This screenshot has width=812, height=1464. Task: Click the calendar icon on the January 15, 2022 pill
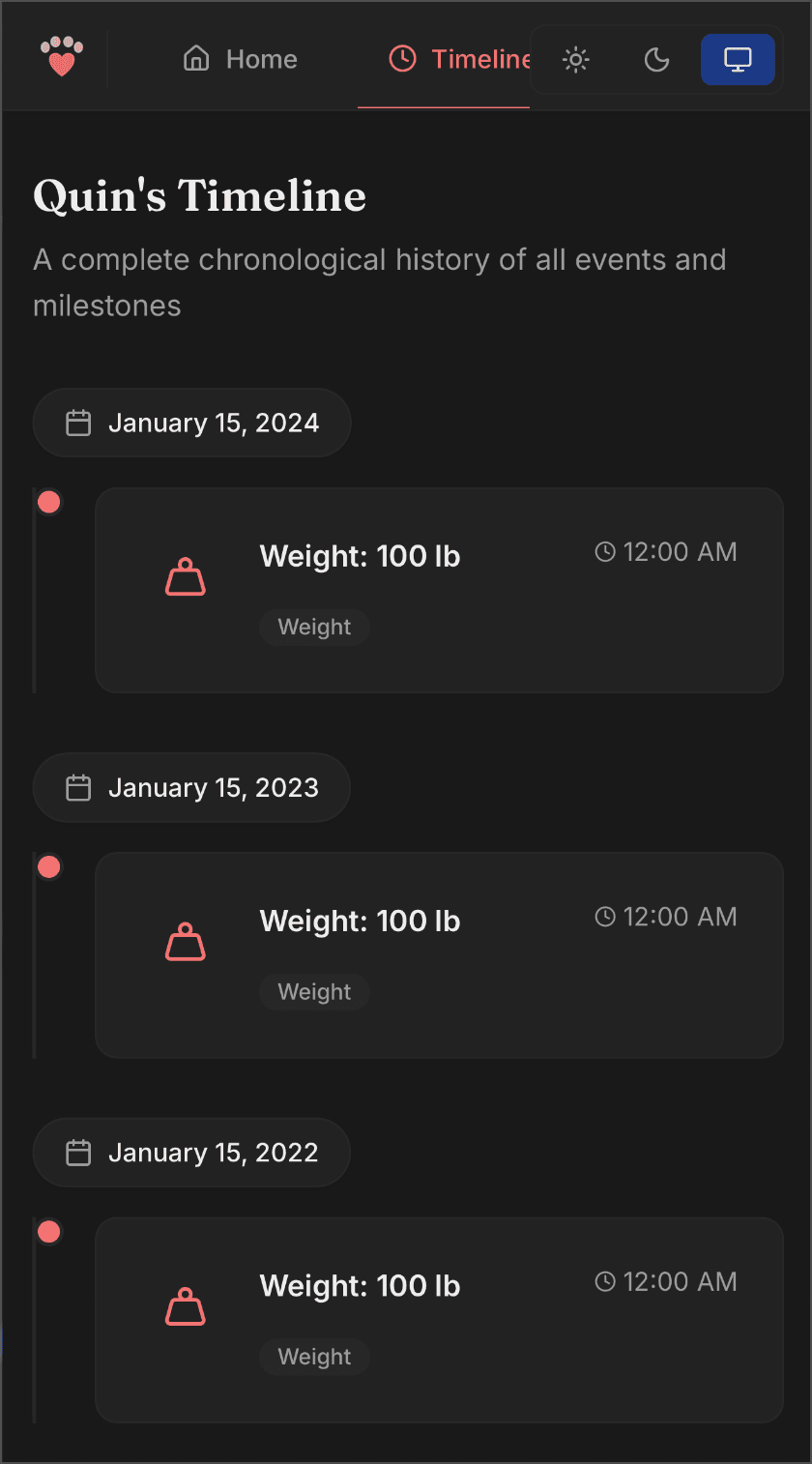(x=77, y=1152)
